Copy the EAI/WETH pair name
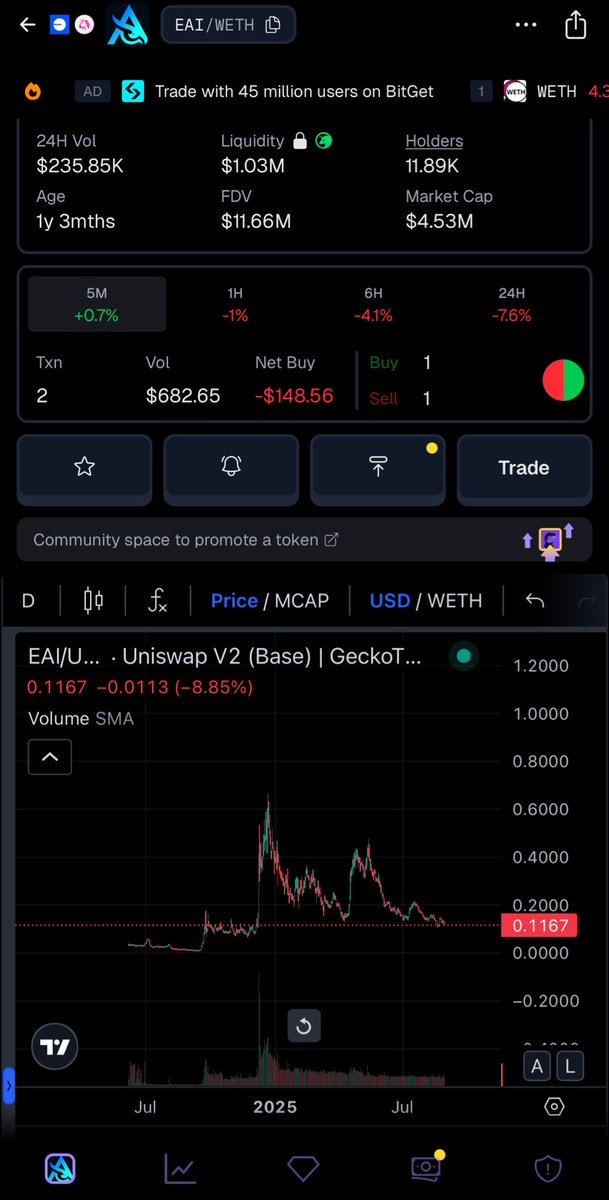This screenshot has height=1200, width=609. (273, 25)
